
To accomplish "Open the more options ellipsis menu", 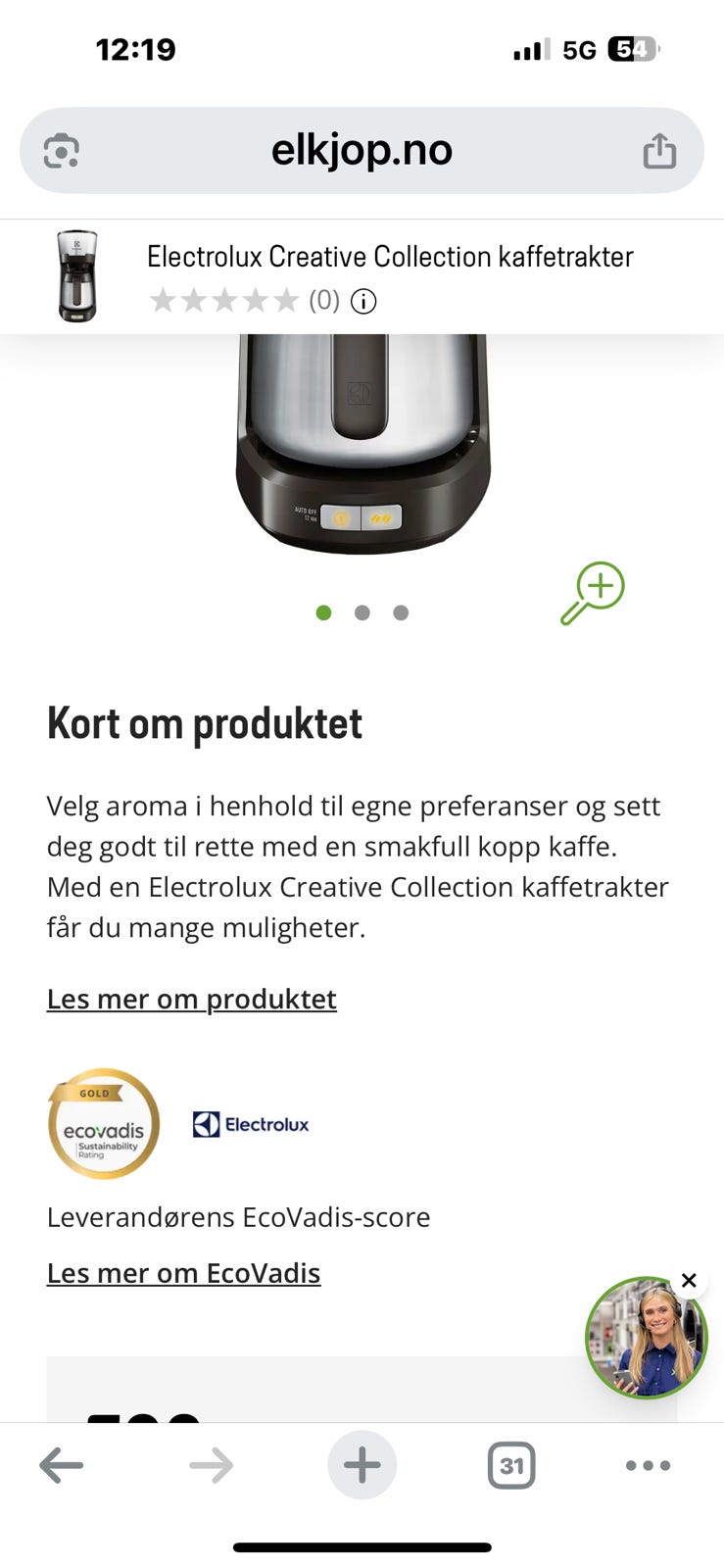I will point(647,1465).
